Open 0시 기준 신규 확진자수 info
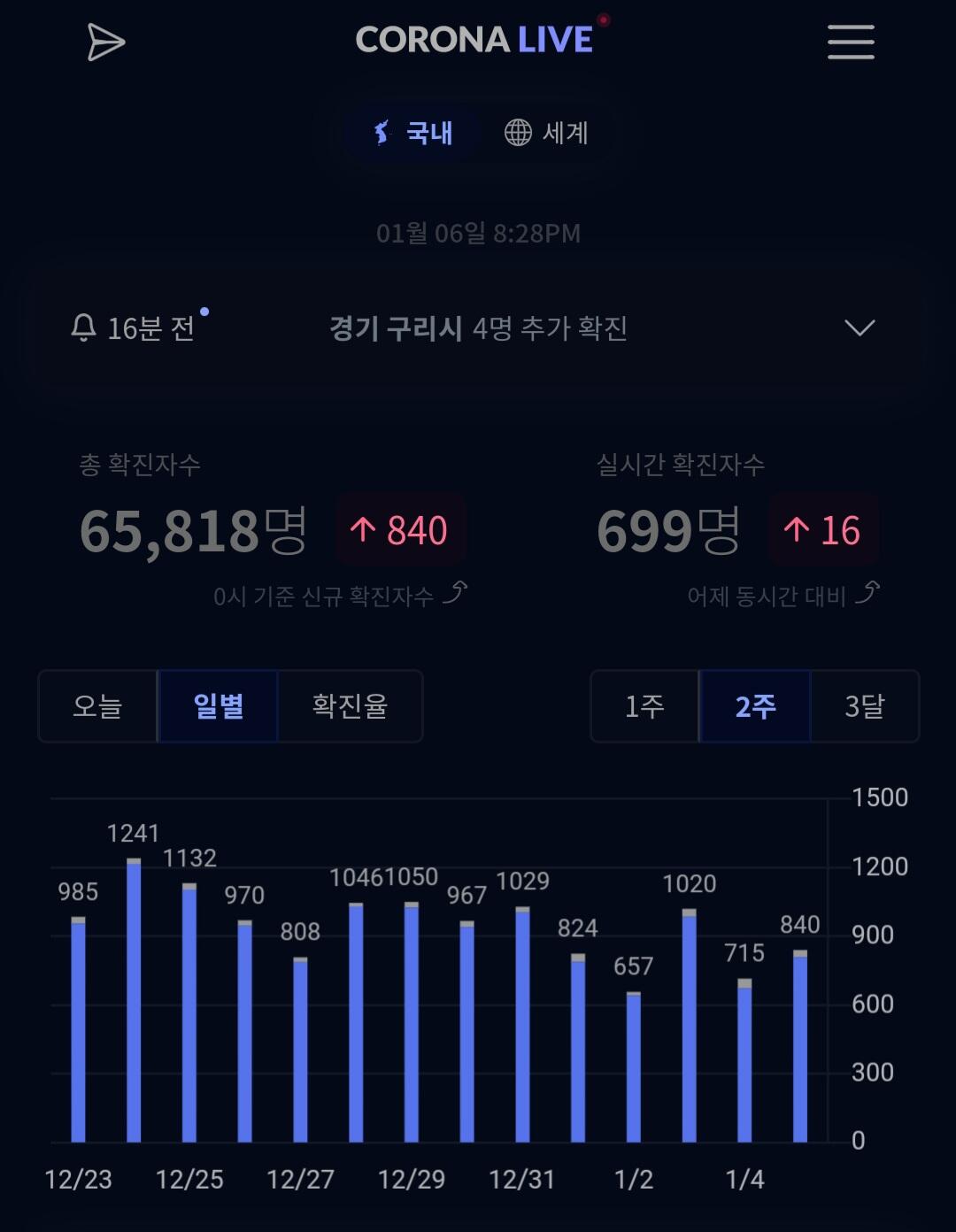The height and width of the screenshot is (1232, 956). [x=340, y=596]
